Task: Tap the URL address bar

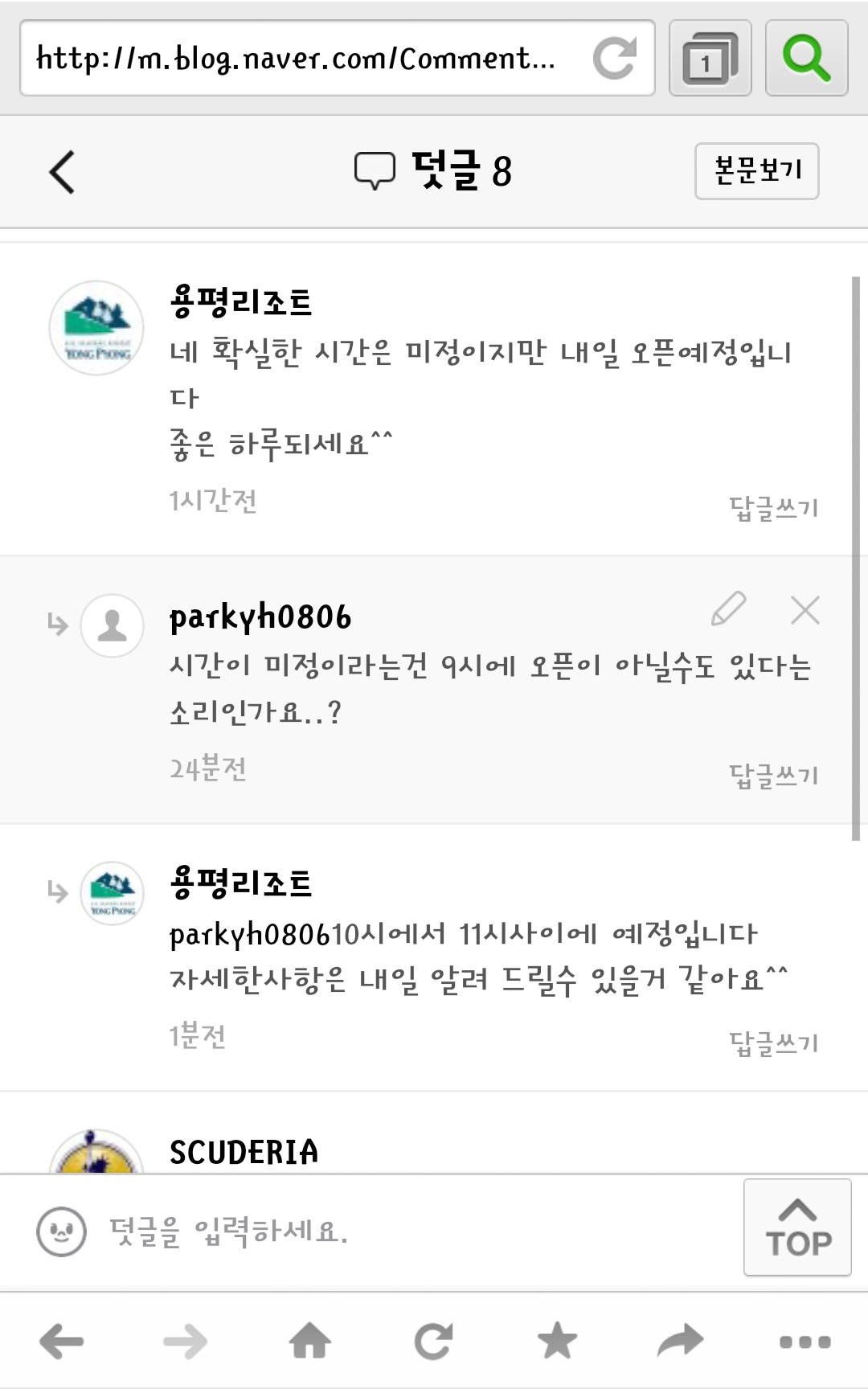Action: (297, 59)
